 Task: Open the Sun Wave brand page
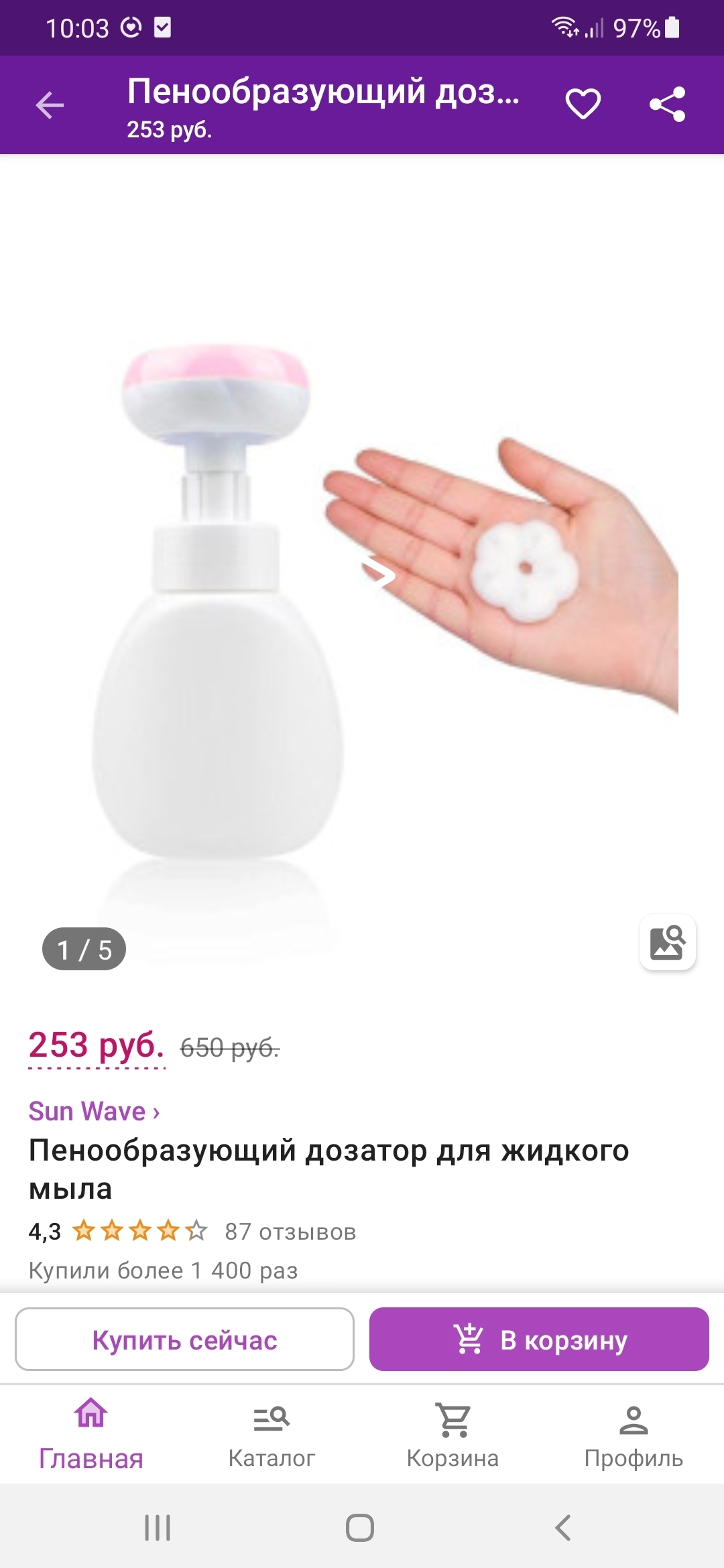click(94, 1111)
